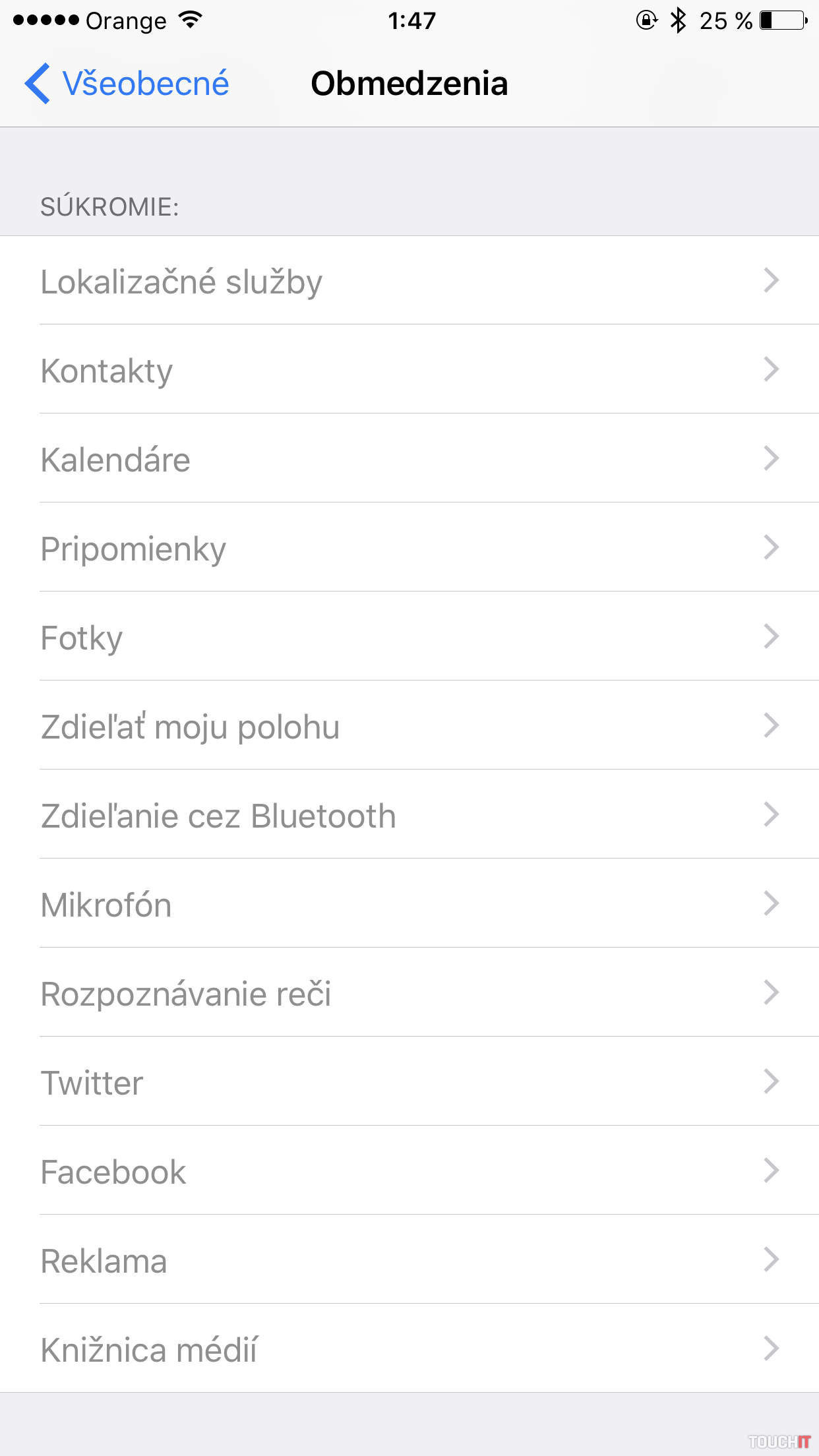The height and width of the screenshot is (1456, 819).
Task: Open Pripomienky restrictions
Action: 409,548
